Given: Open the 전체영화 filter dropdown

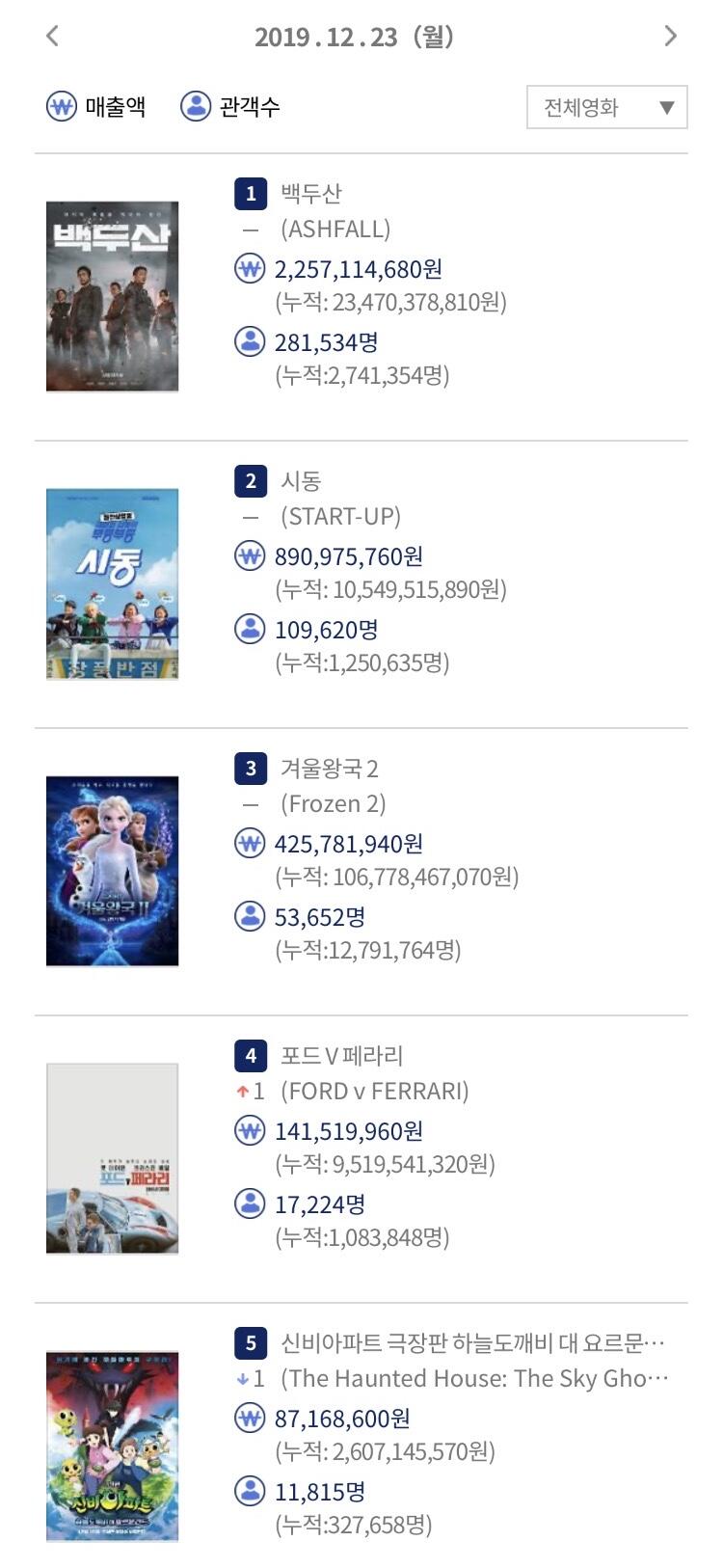Looking at the screenshot, I should pyautogui.click(x=606, y=107).
